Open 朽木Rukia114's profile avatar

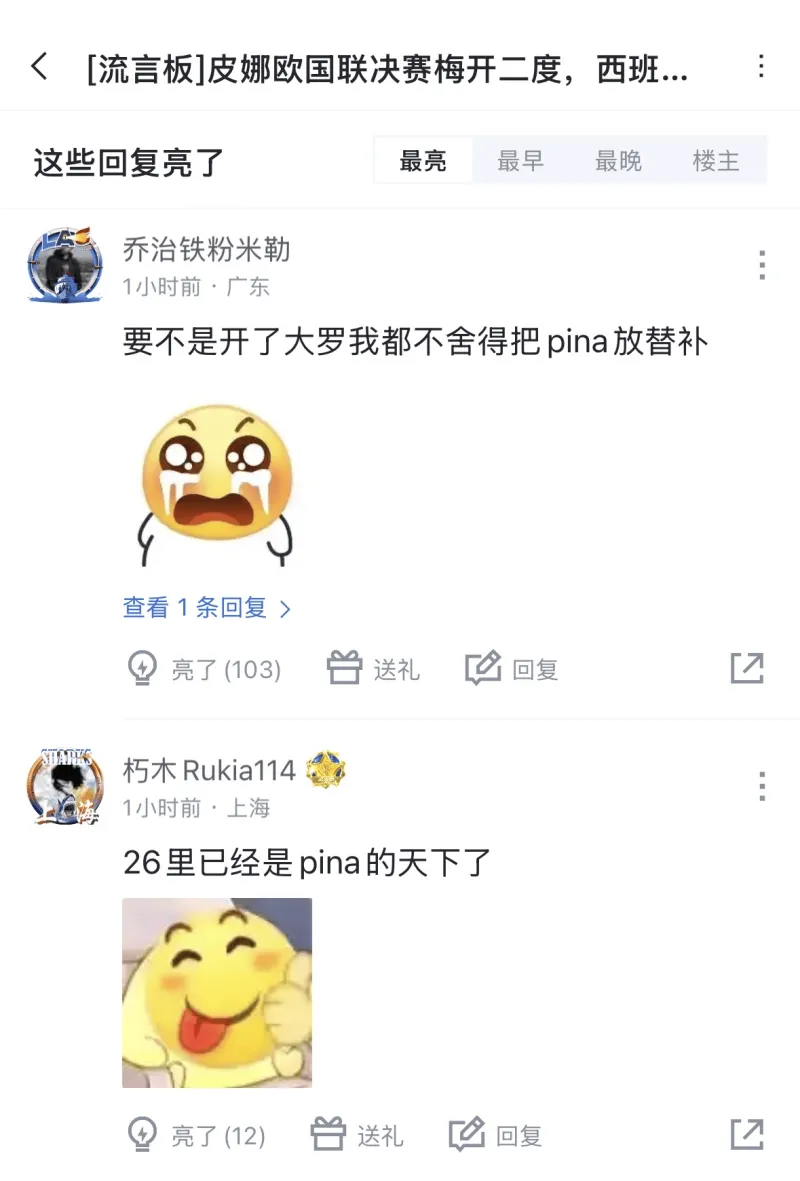pos(65,786)
